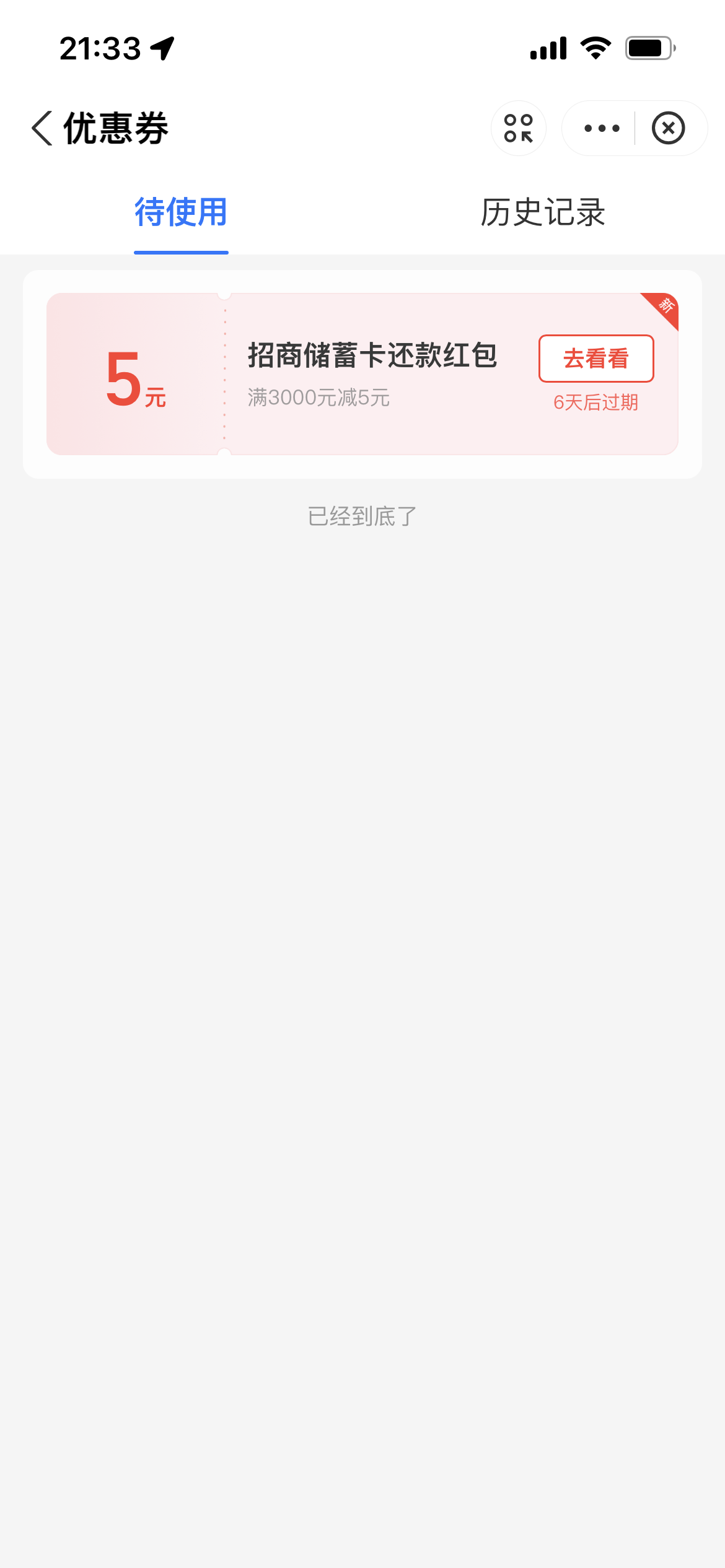Close the mini program

click(668, 128)
